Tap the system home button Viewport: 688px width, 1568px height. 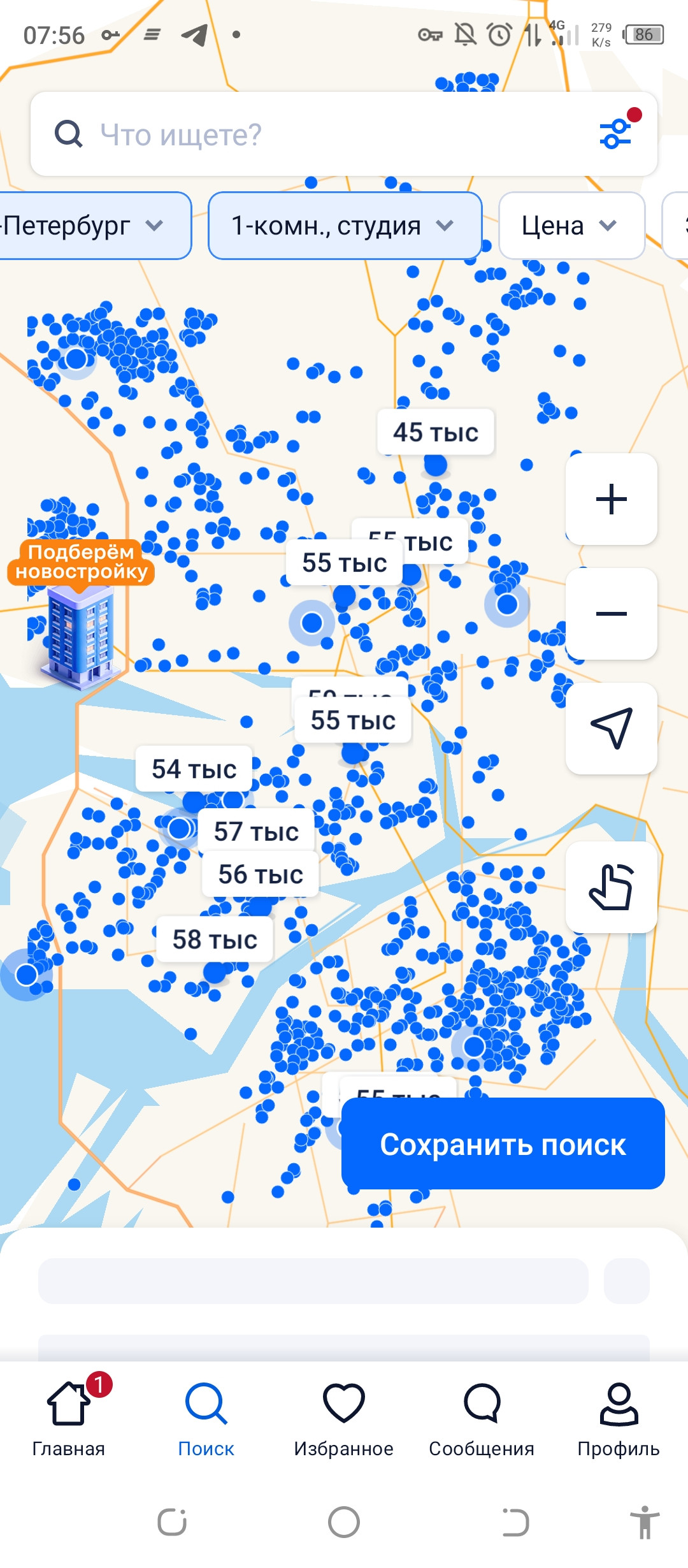[x=344, y=1522]
